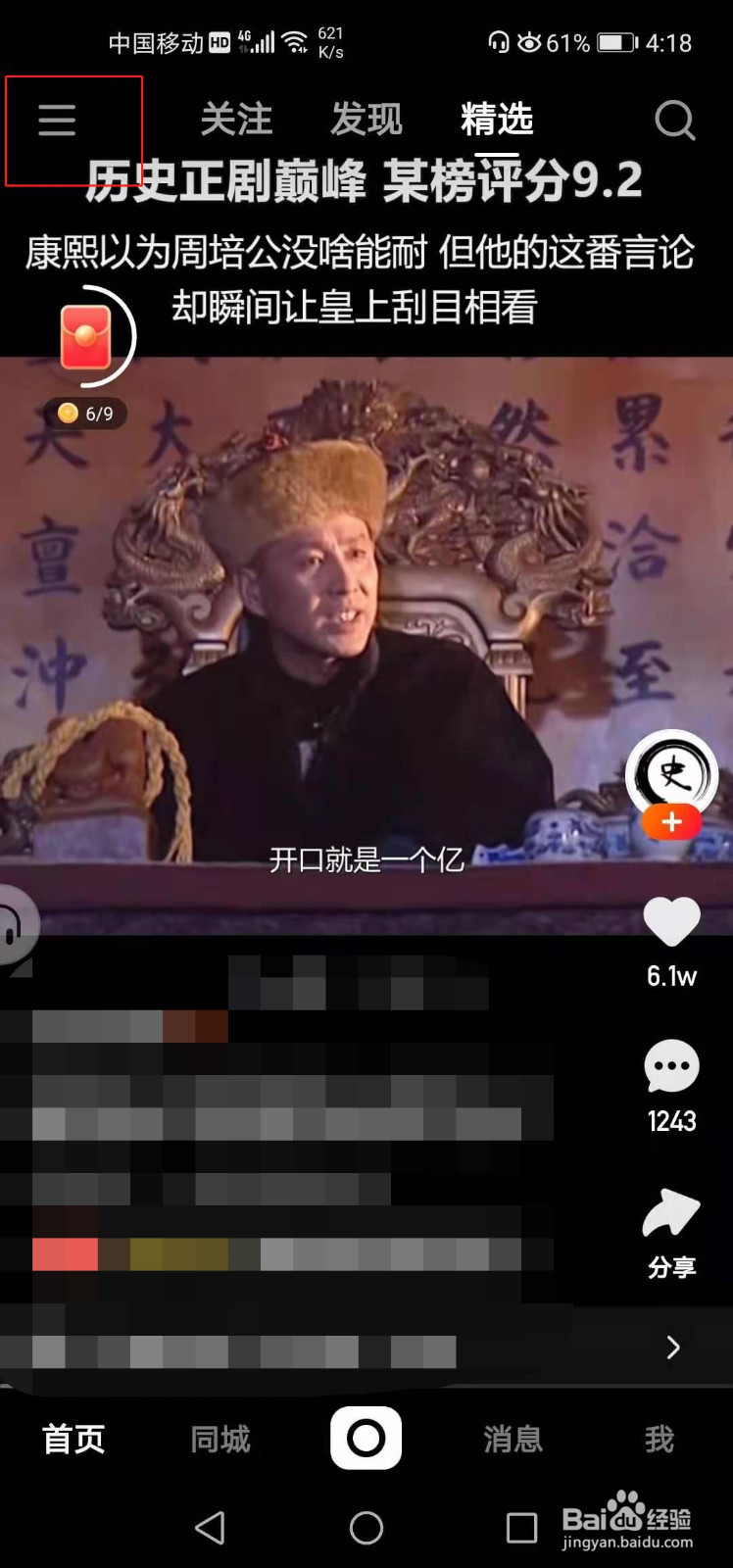Tap the system home button
Image resolution: width=733 pixels, height=1568 pixels.
366,1527
